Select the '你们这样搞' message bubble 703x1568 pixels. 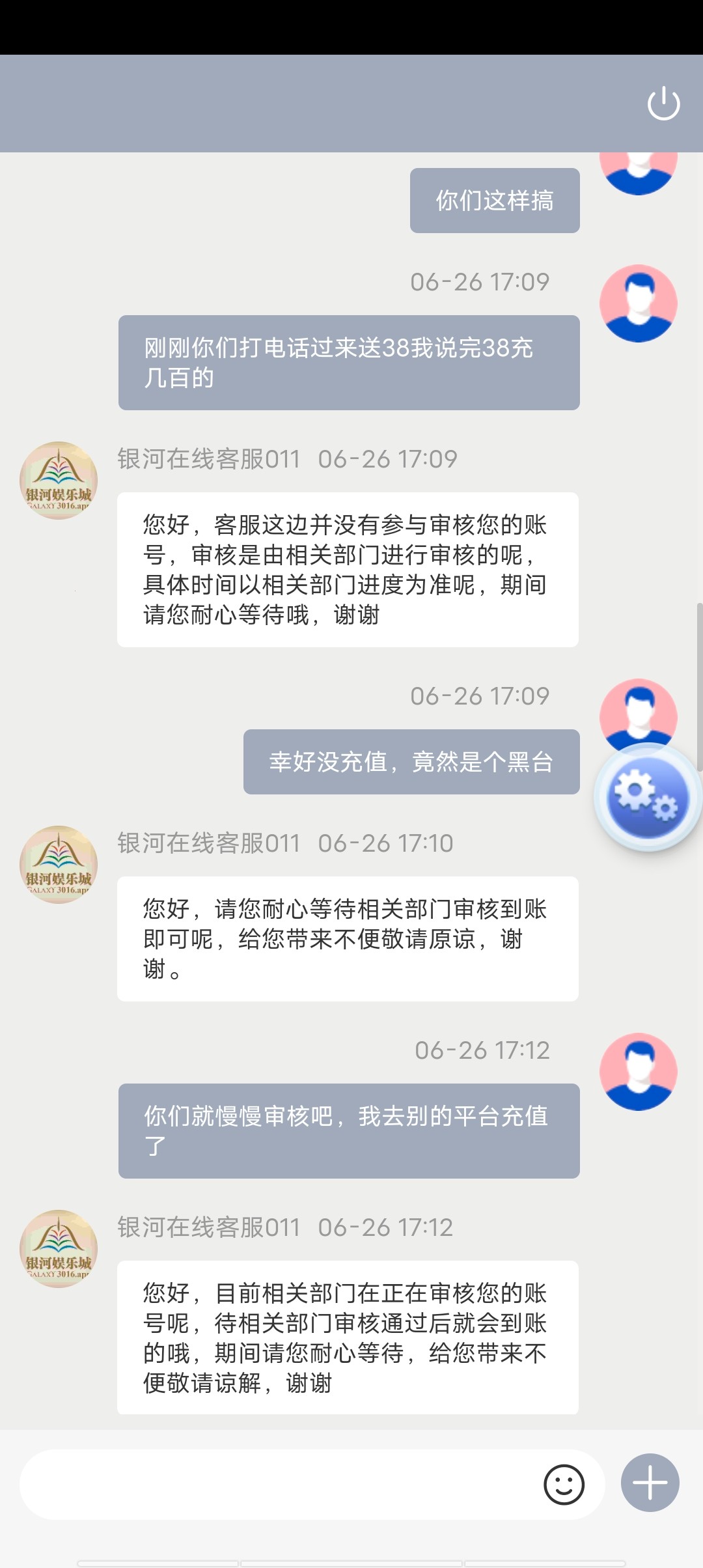[x=493, y=200]
